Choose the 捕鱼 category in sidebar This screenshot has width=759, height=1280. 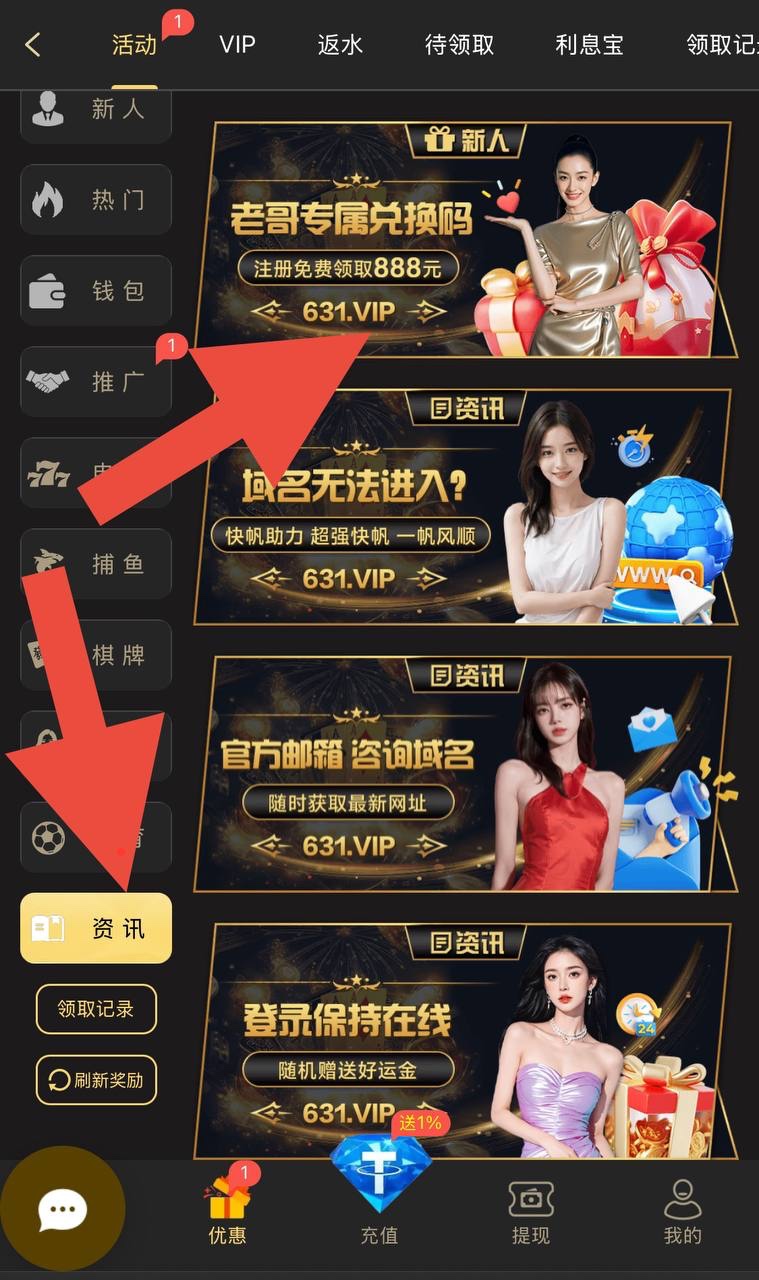(96, 564)
